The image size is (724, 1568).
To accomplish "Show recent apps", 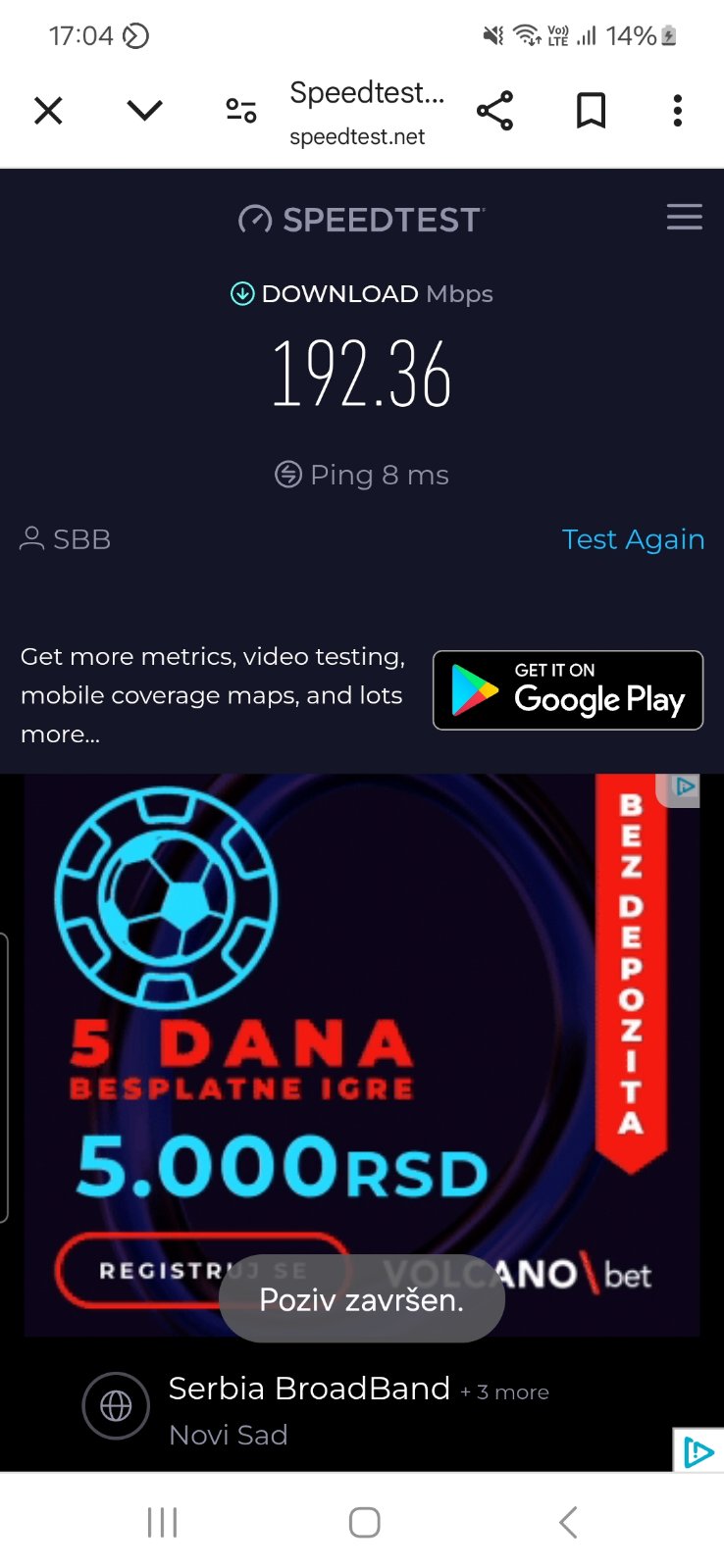I will tap(162, 1522).
